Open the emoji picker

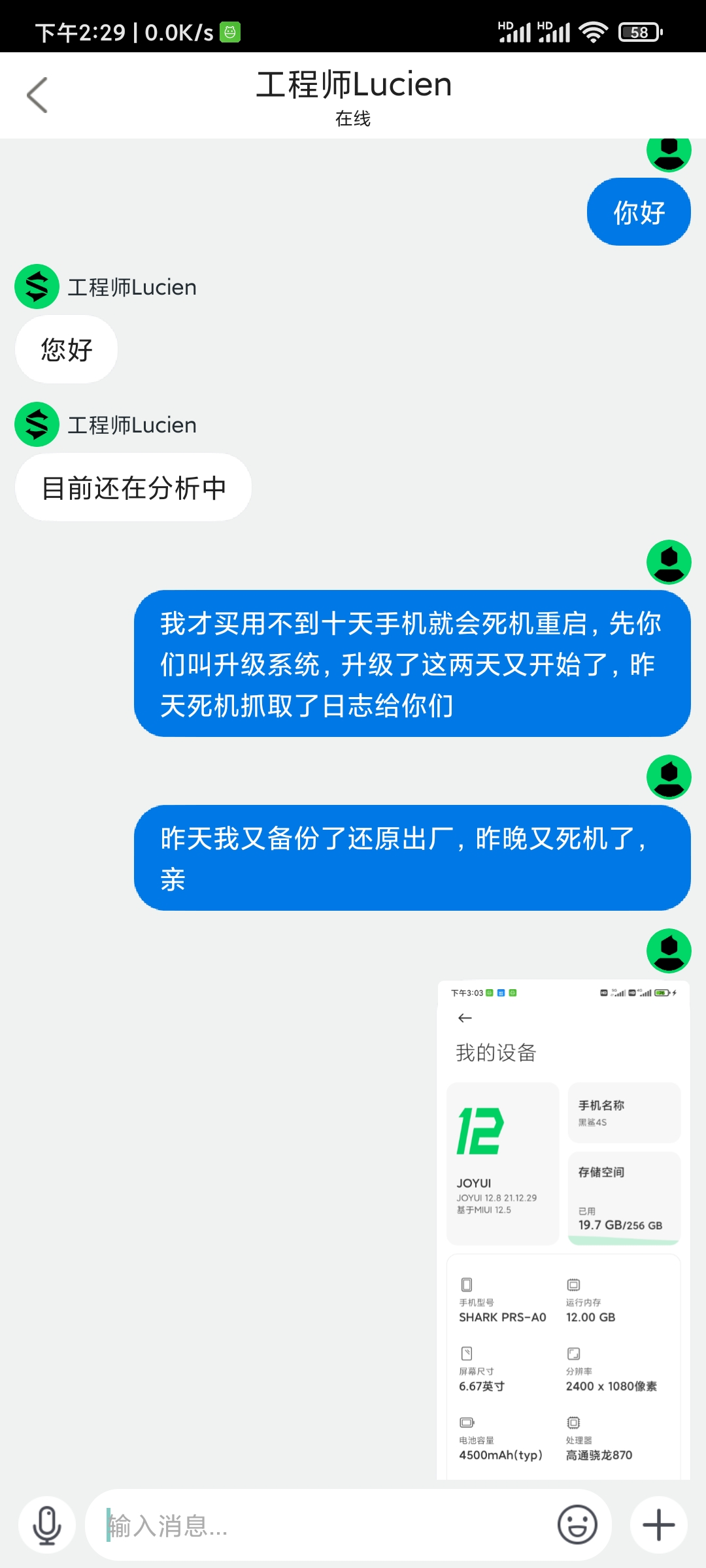(577, 1525)
